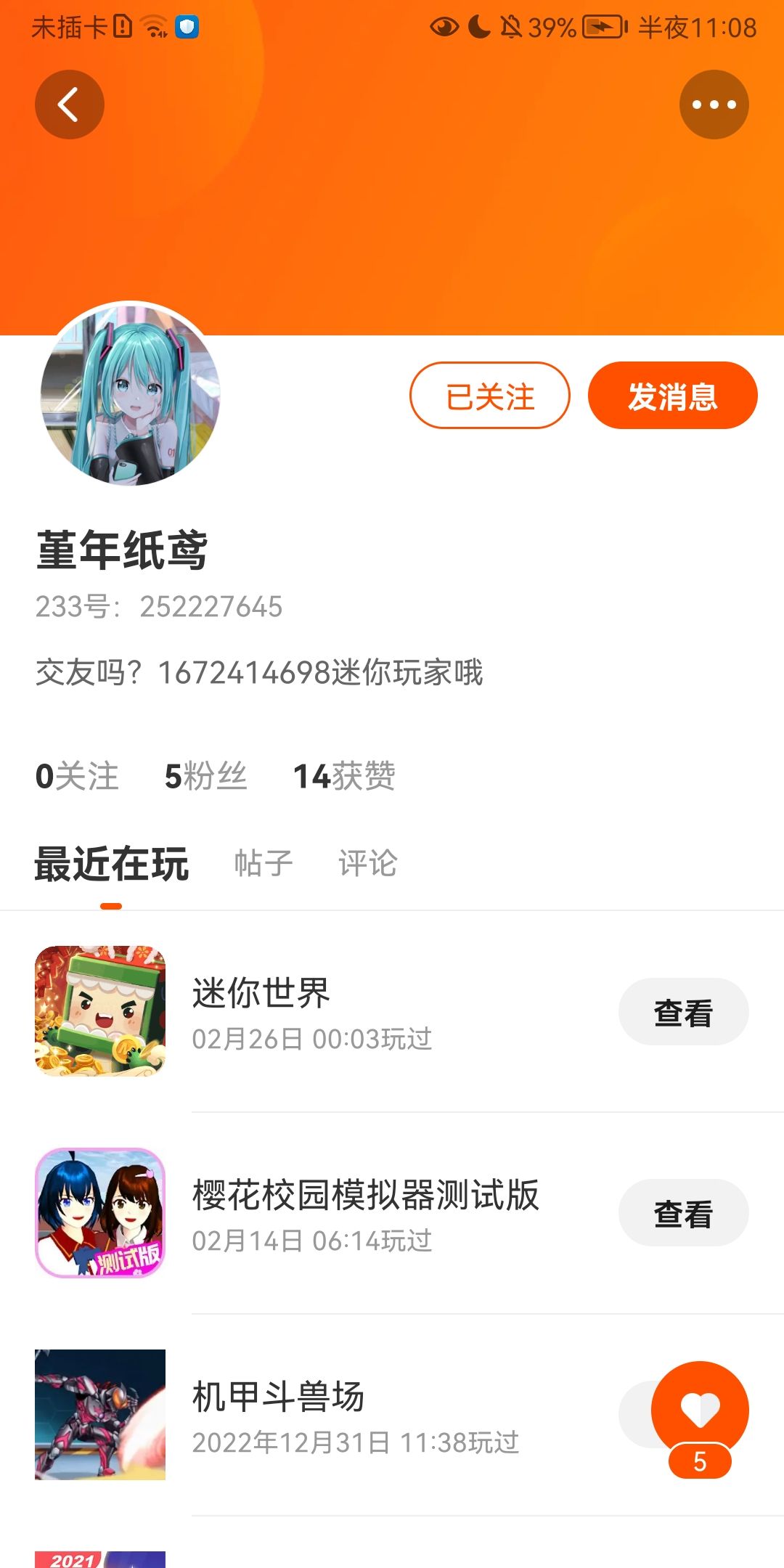Select the 最近在玩 tab

coord(112,864)
